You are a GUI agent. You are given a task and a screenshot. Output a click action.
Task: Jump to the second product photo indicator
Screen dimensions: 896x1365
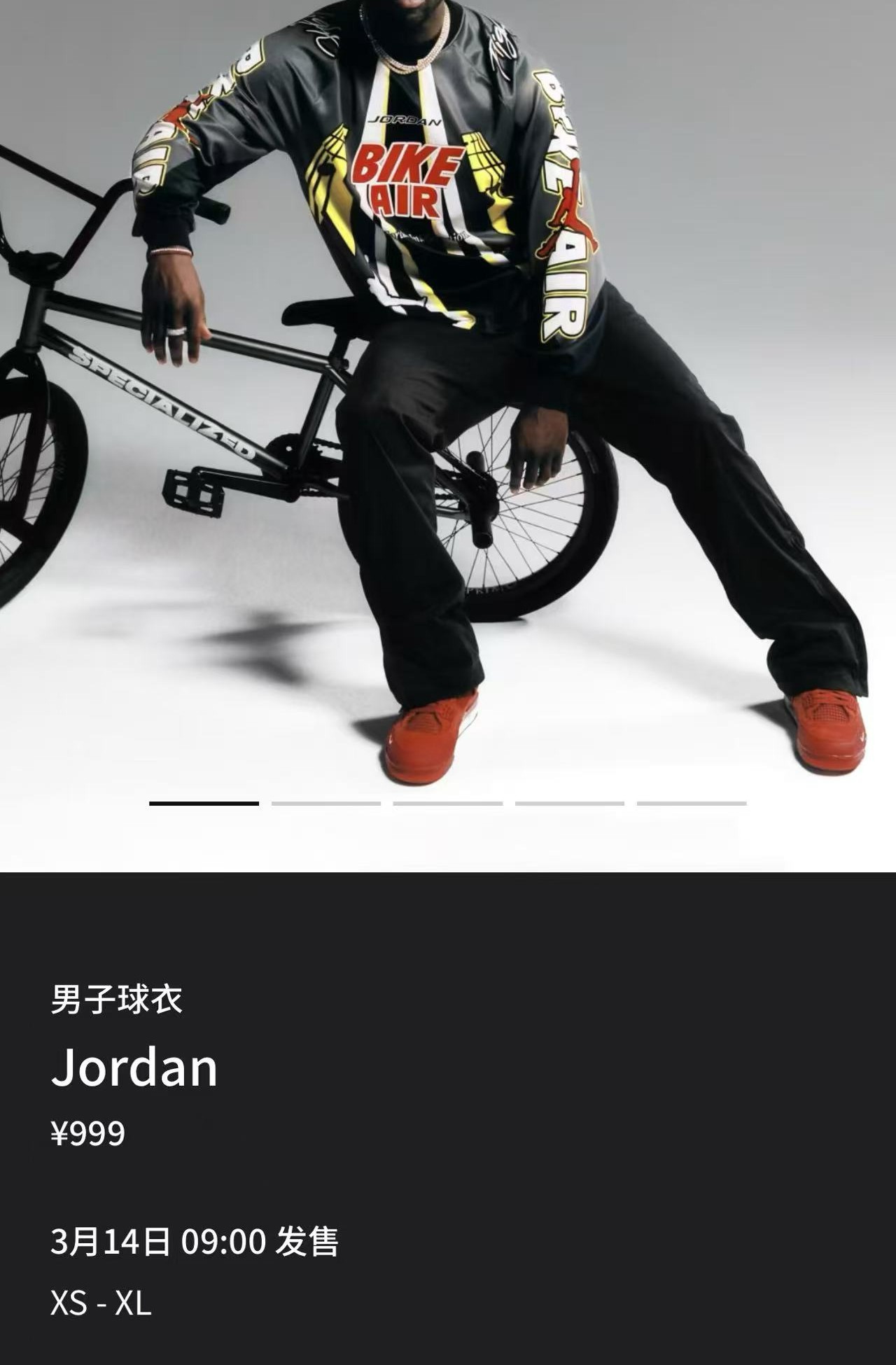coord(326,804)
